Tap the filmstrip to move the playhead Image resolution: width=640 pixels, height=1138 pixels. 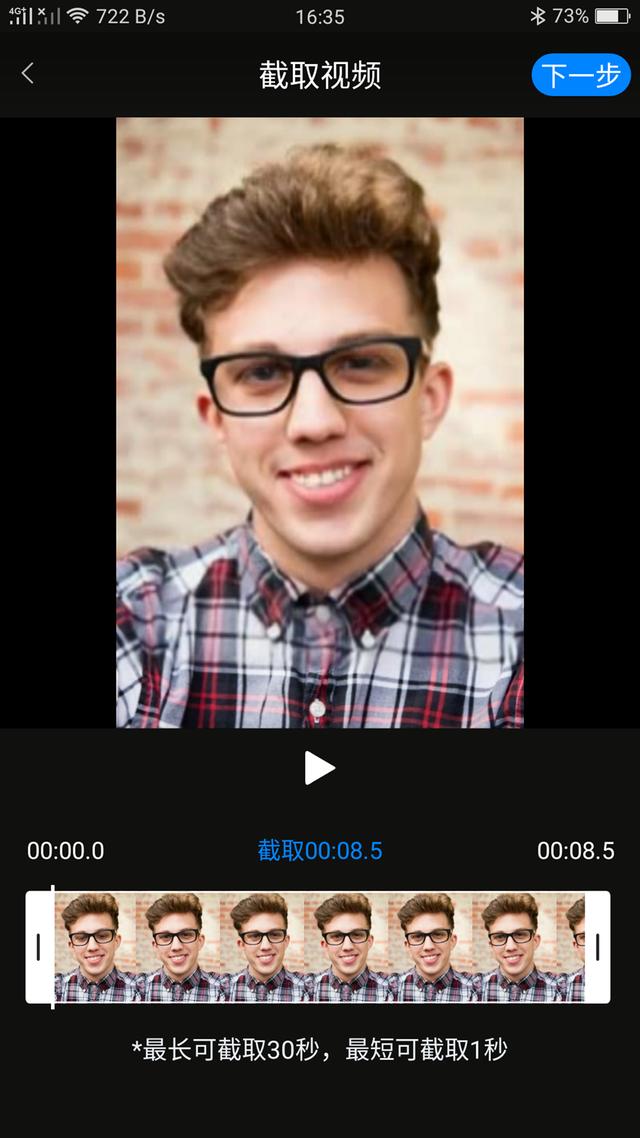pyautogui.click(x=320, y=947)
